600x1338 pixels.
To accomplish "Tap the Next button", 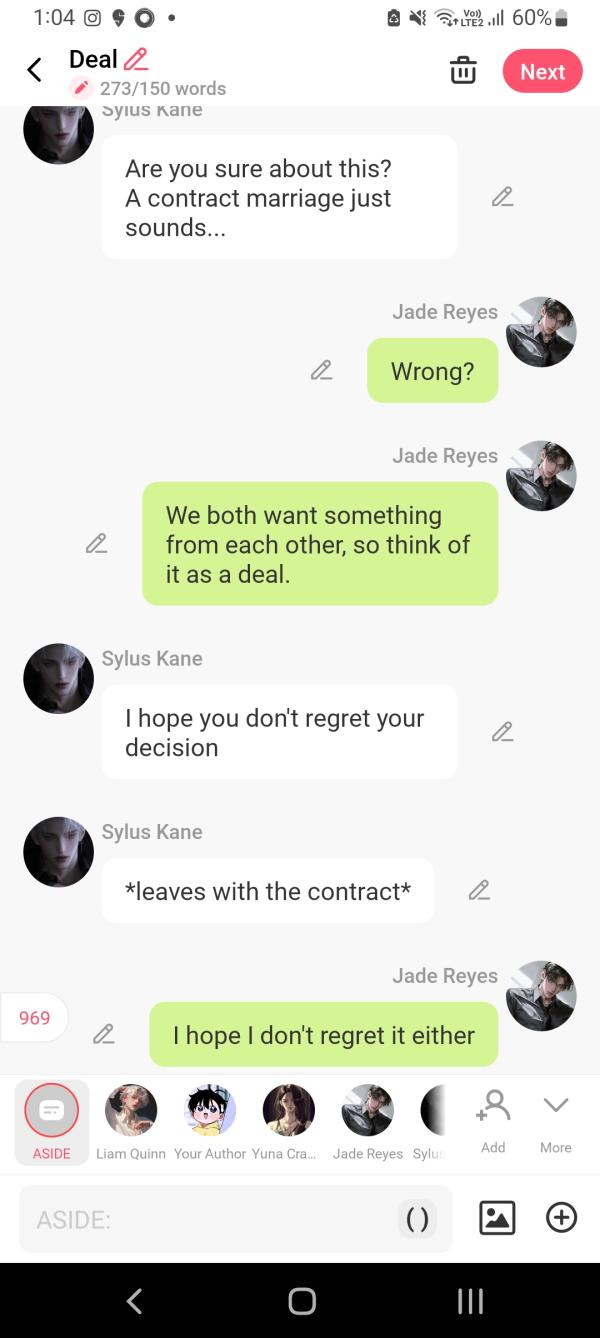I will coord(542,71).
